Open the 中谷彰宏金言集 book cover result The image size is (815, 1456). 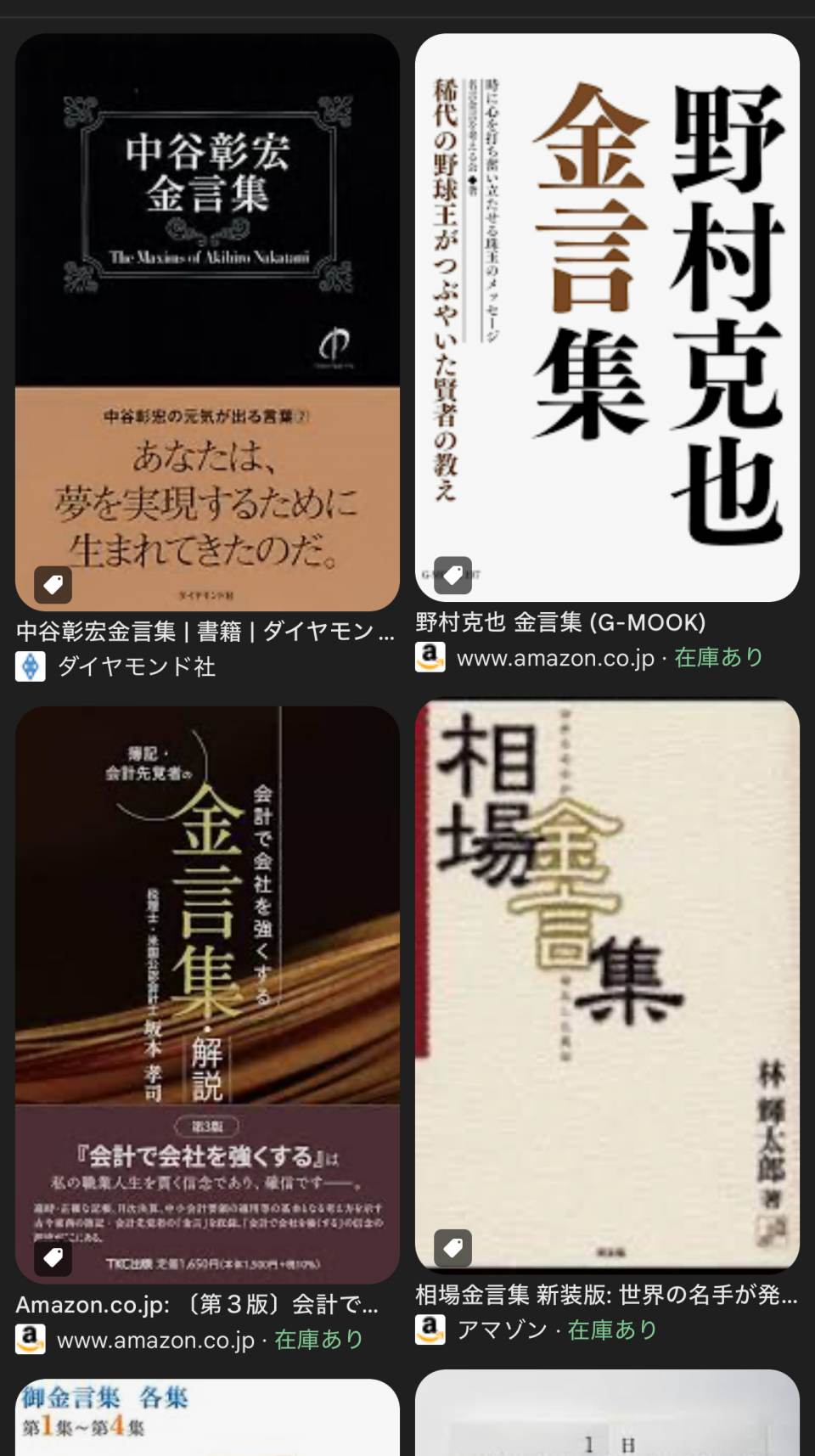(207, 322)
